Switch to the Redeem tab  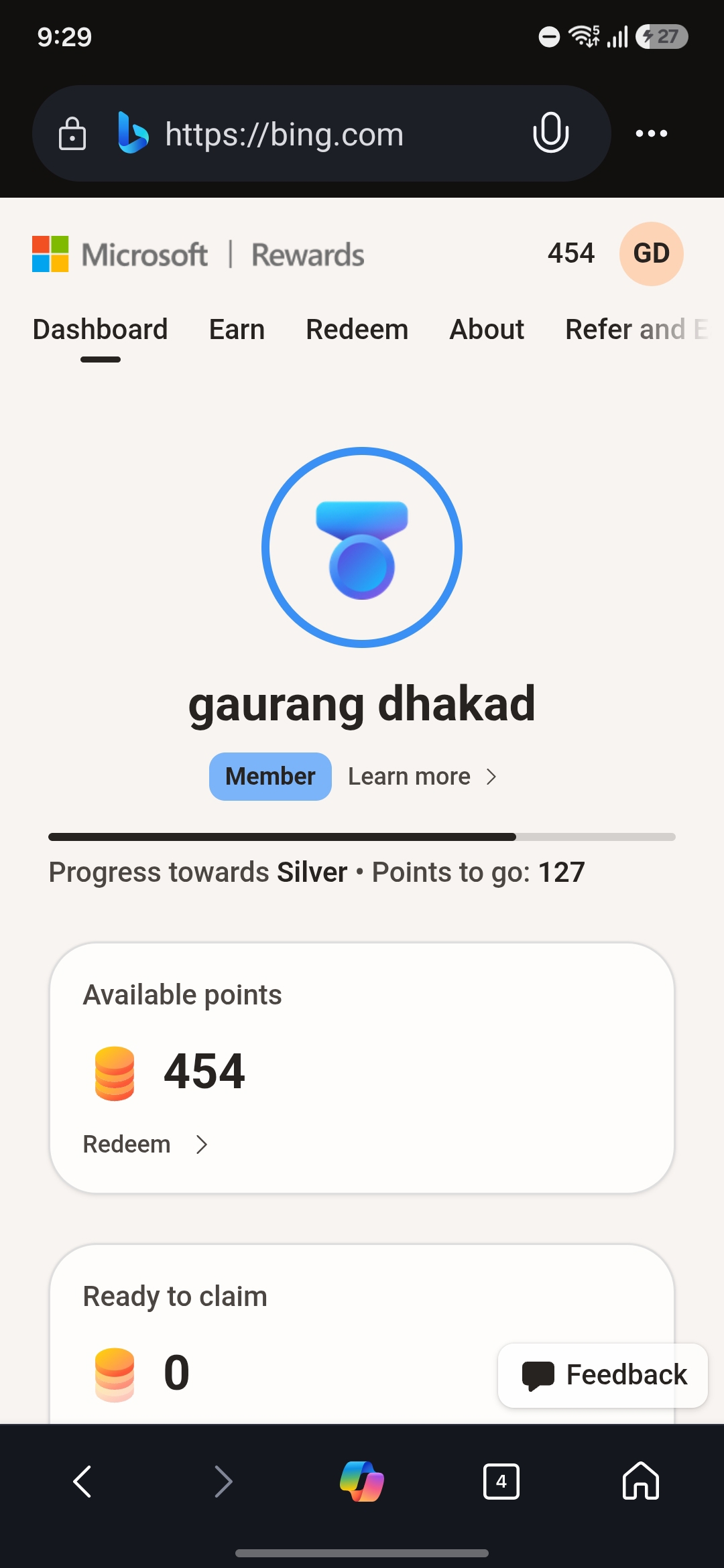(357, 330)
